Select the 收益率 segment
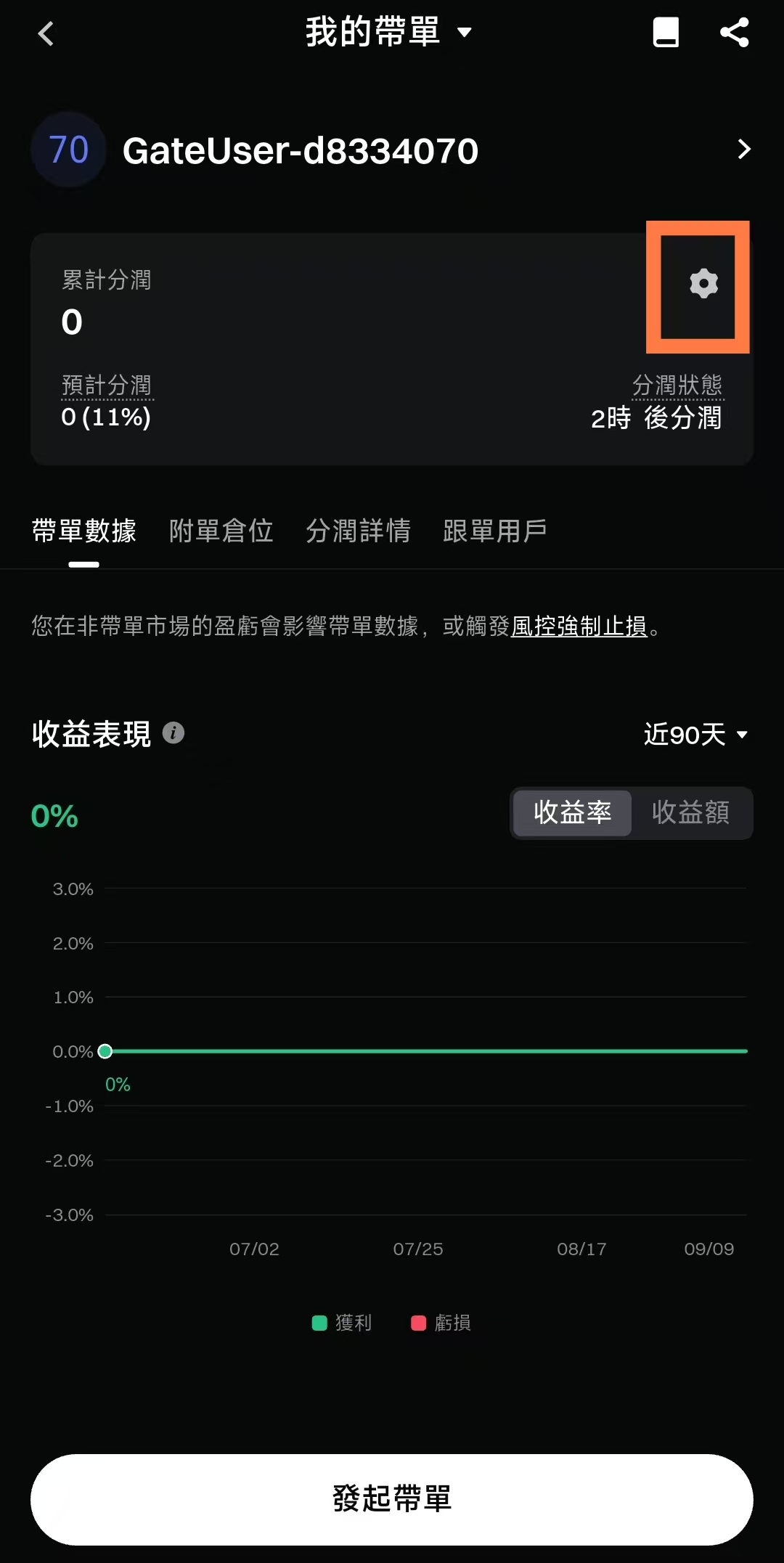The width and height of the screenshot is (784, 1563). point(572,812)
